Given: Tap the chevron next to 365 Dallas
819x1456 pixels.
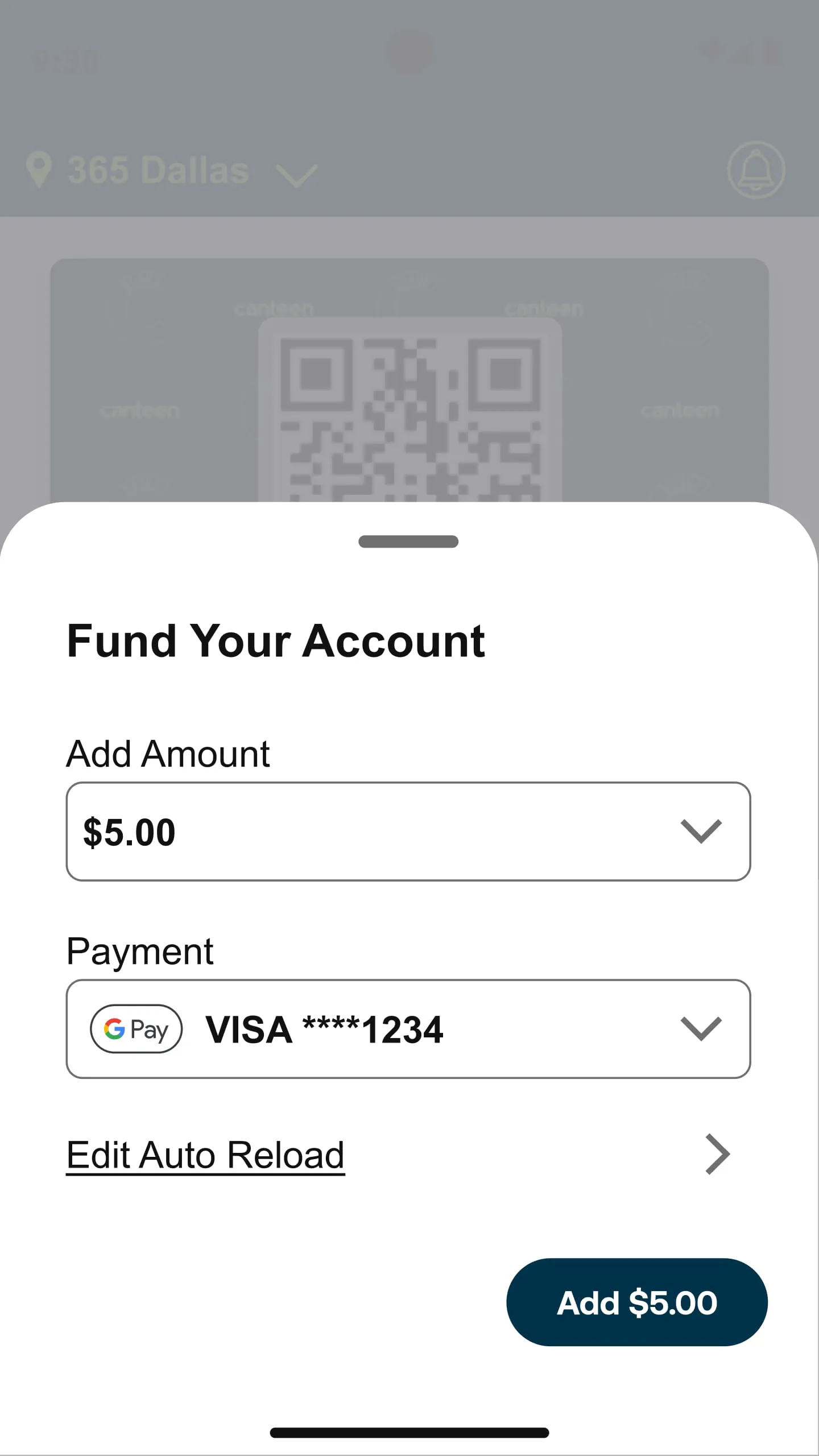Looking at the screenshot, I should 297,173.
